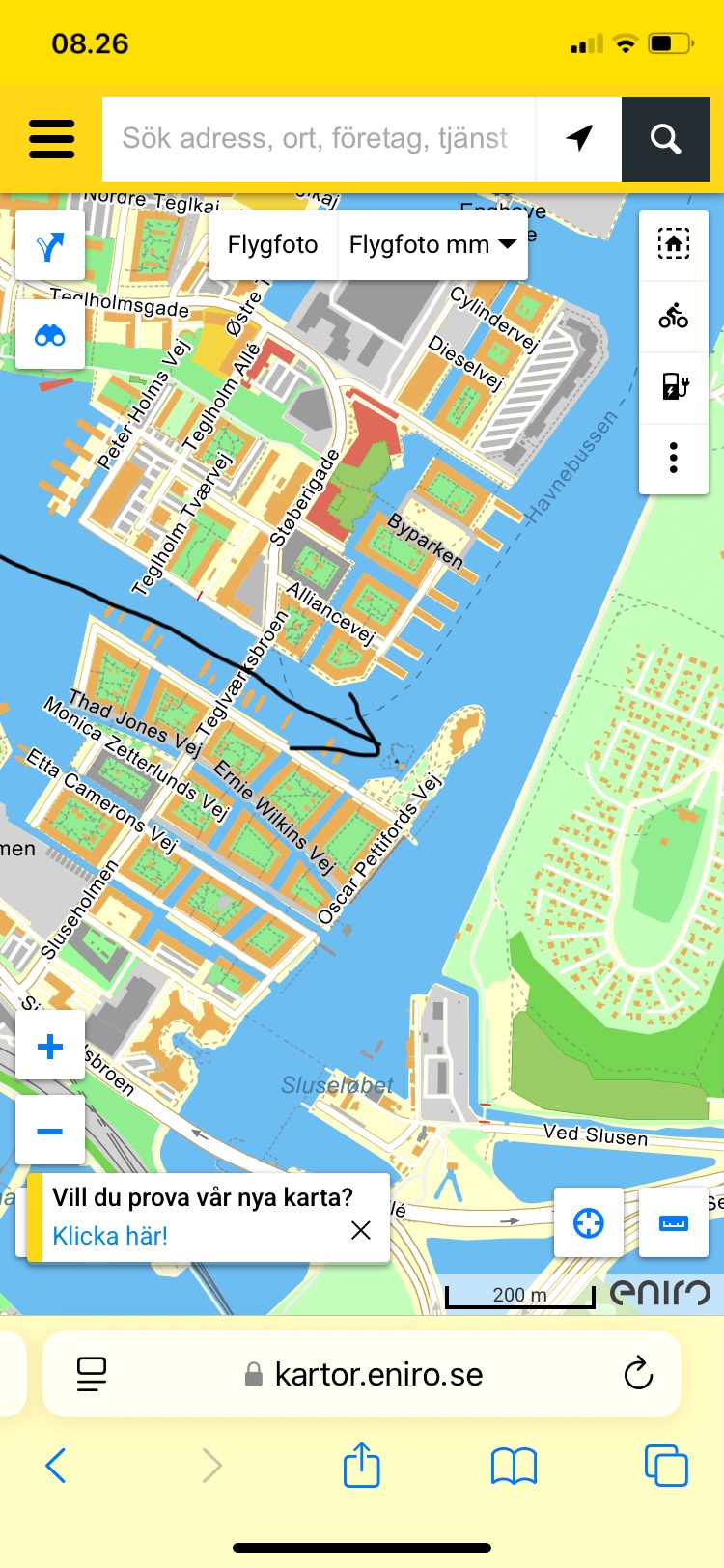
Task: Open more map options
Action: [674, 458]
